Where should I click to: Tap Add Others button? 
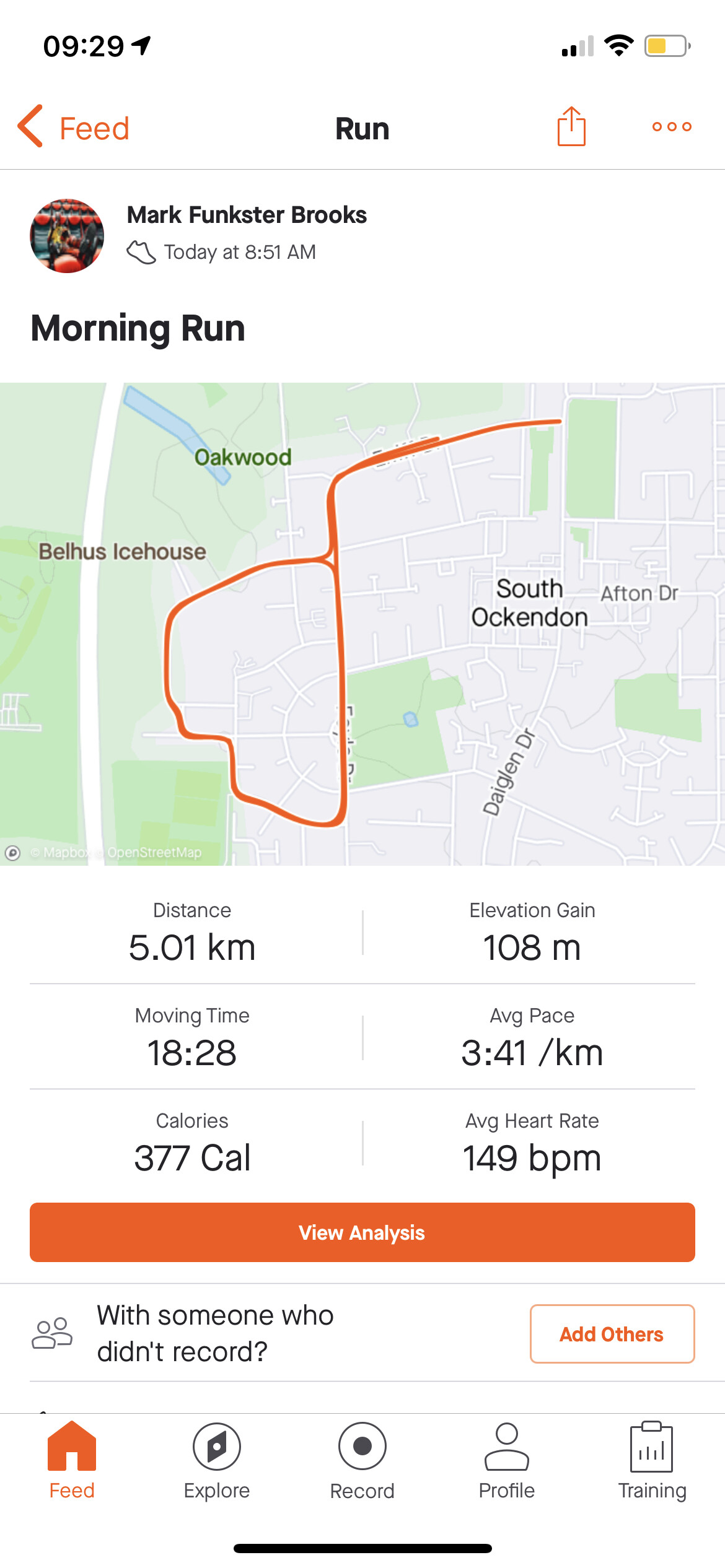(x=612, y=1334)
